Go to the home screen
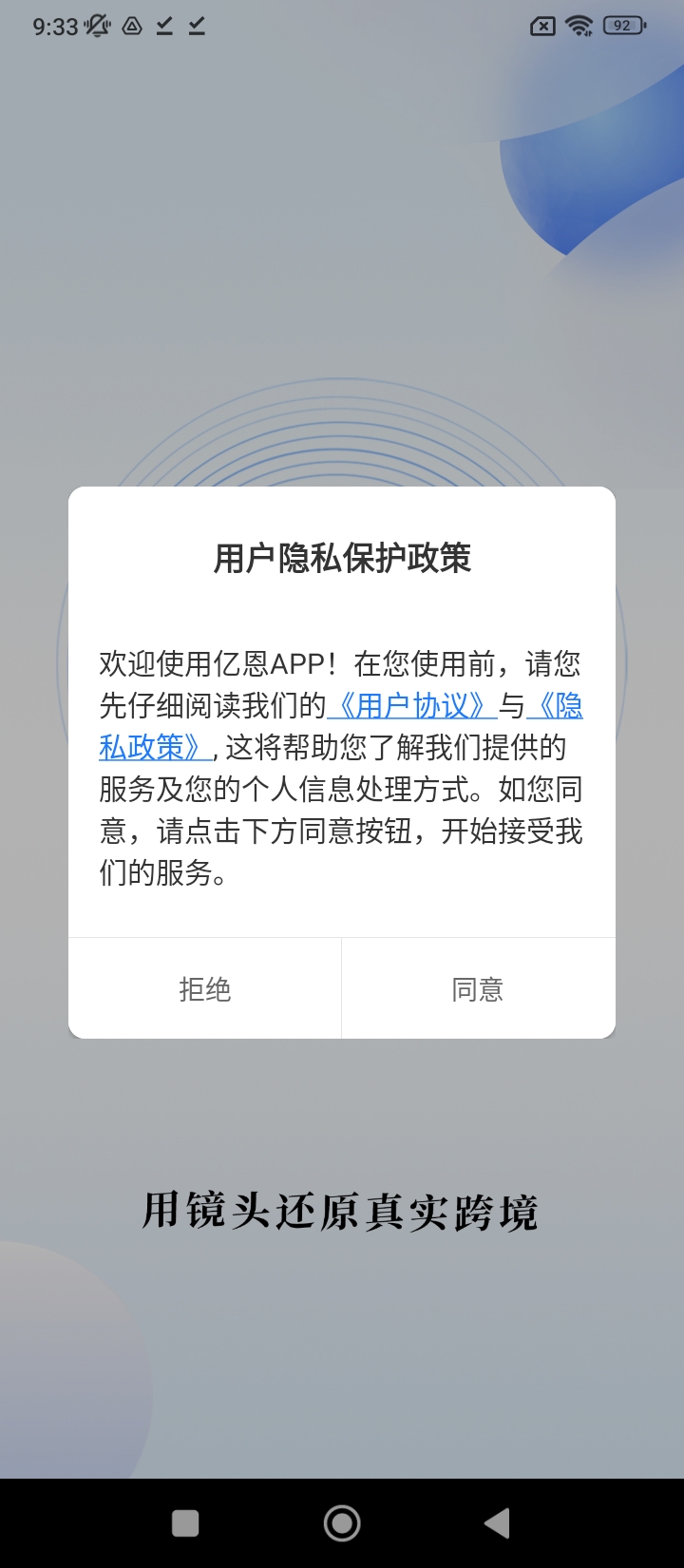The height and width of the screenshot is (1568, 684). pos(342,1523)
